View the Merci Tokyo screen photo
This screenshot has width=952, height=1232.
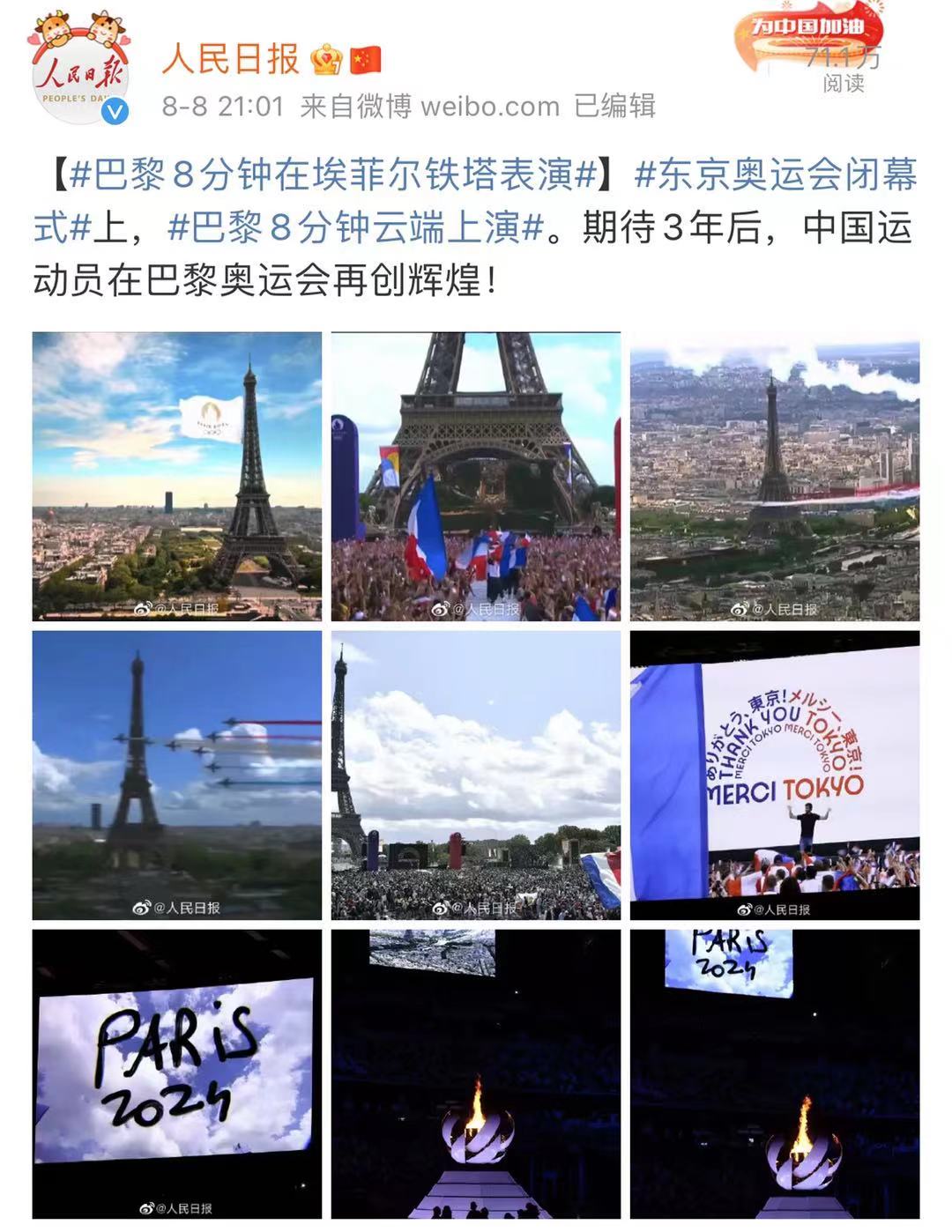[x=774, y=775]
